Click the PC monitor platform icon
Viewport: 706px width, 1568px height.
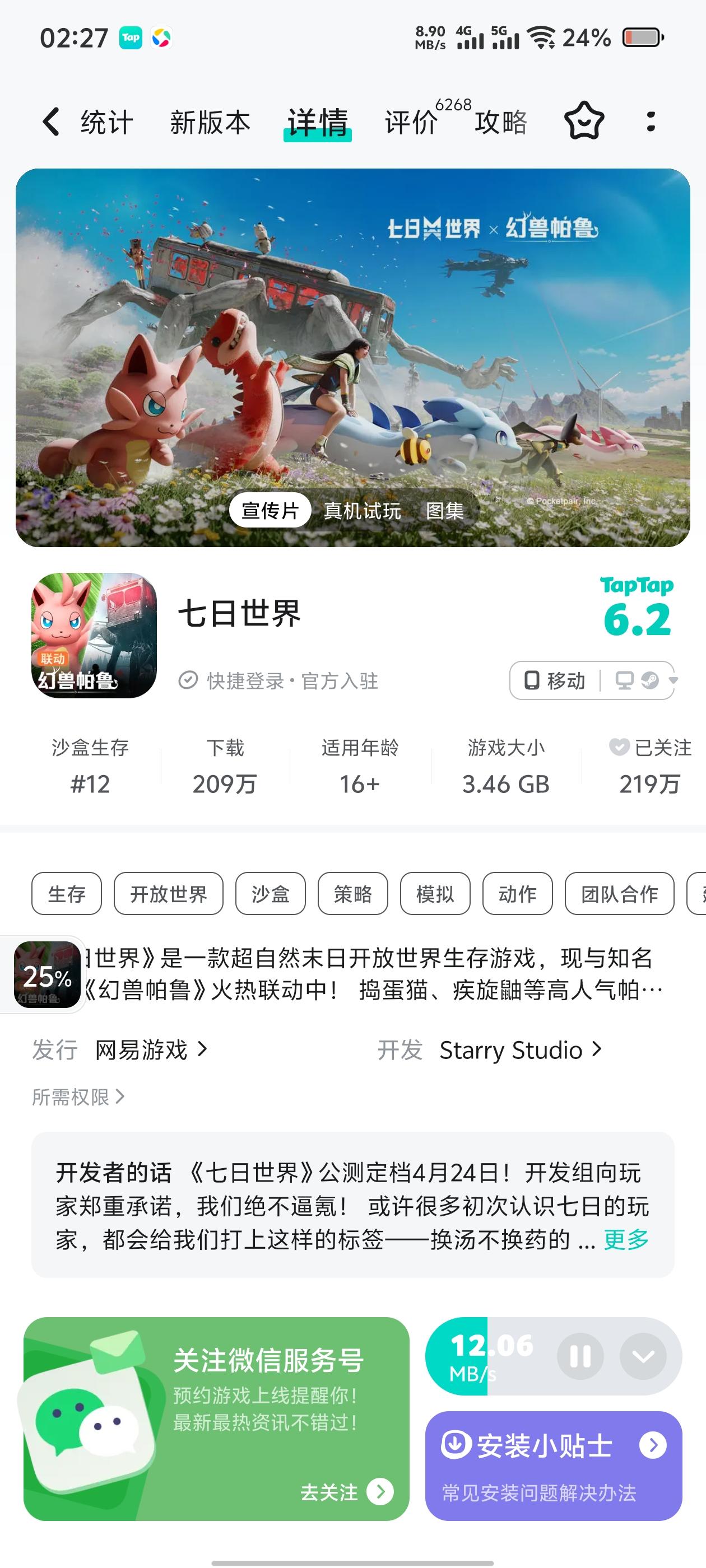[x=625, y=681]
